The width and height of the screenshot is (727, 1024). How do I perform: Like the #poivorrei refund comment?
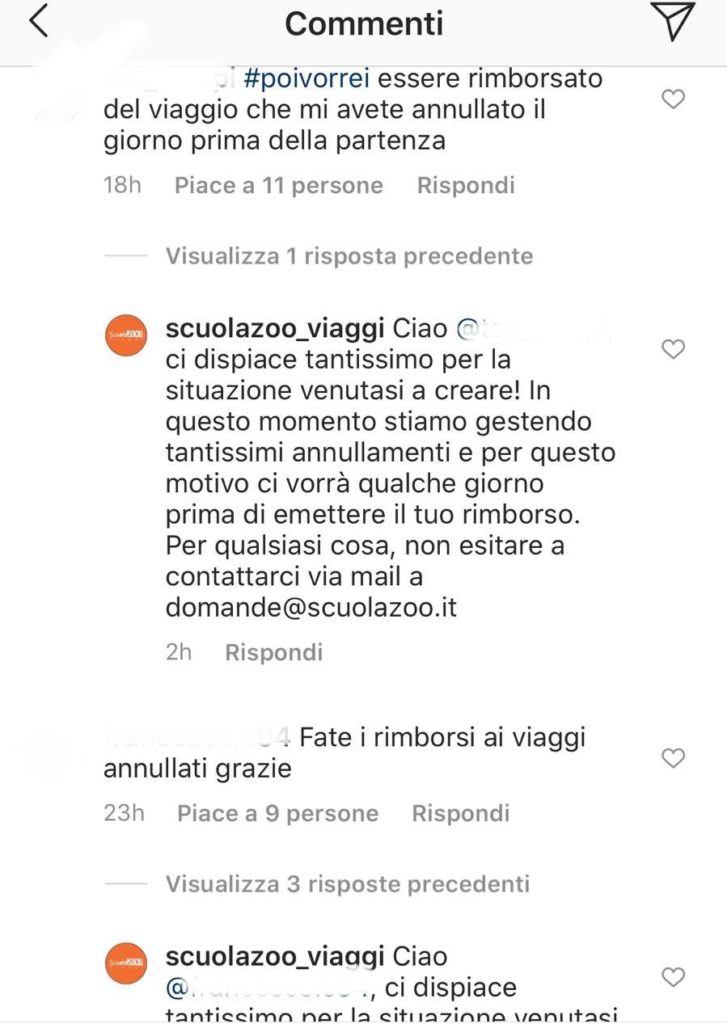pos(674,99)
